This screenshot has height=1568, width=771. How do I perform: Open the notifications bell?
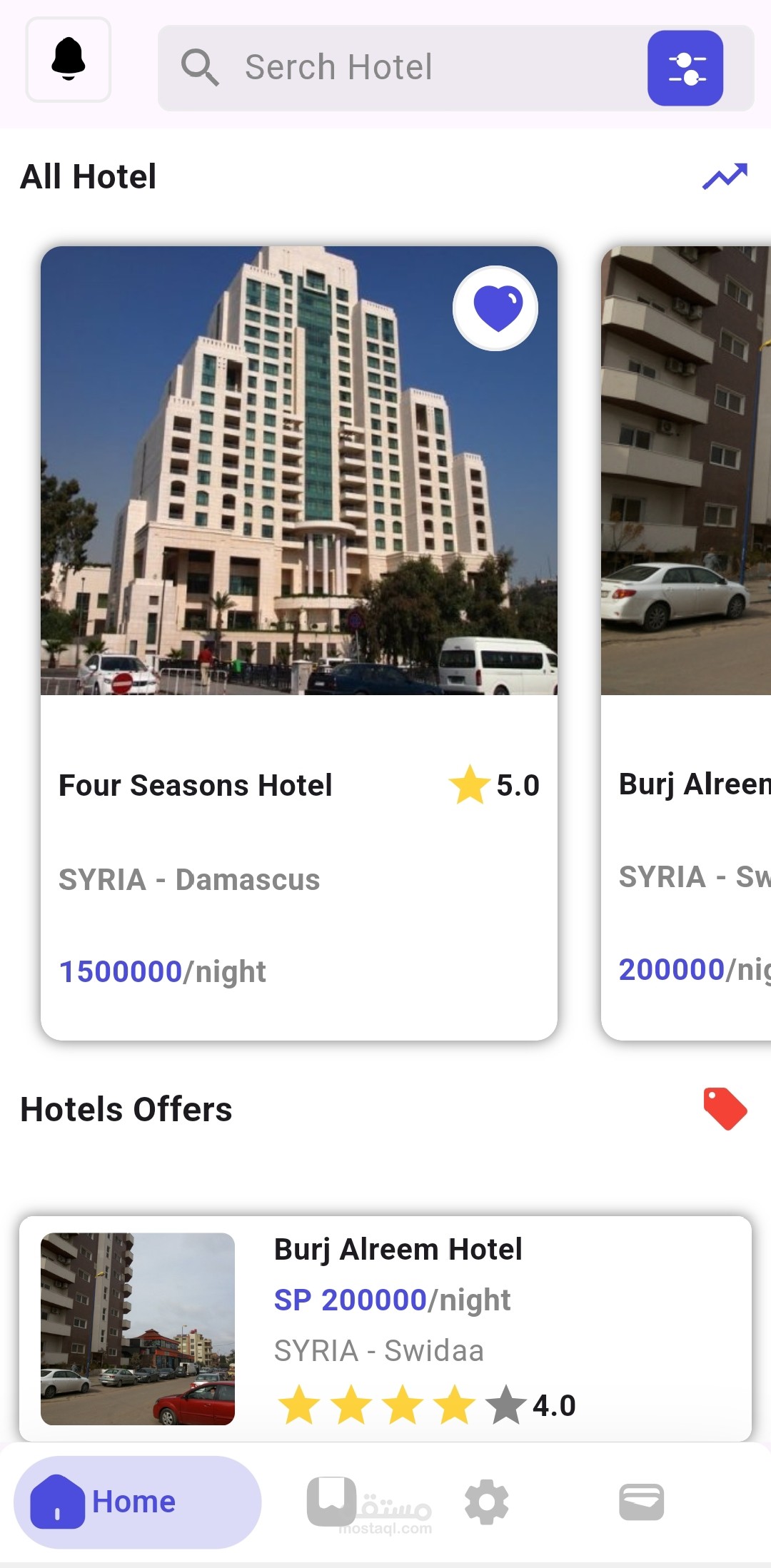coord(69,59)
